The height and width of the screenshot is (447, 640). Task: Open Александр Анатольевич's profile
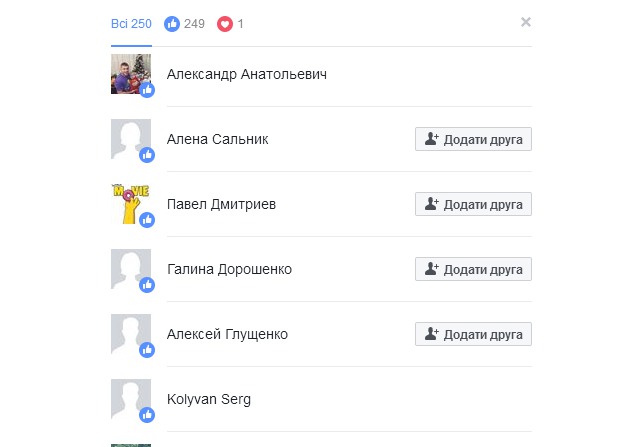[247, 74]
